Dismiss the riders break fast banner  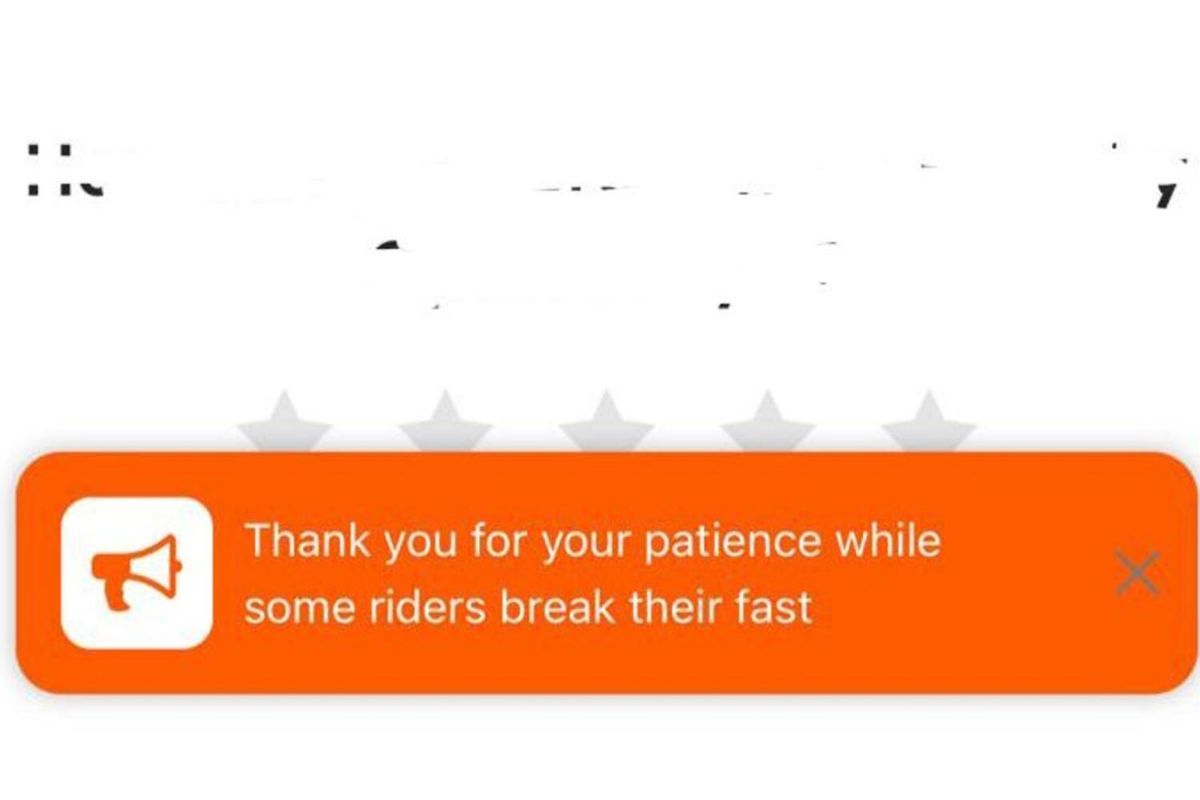coord(1137,573)
